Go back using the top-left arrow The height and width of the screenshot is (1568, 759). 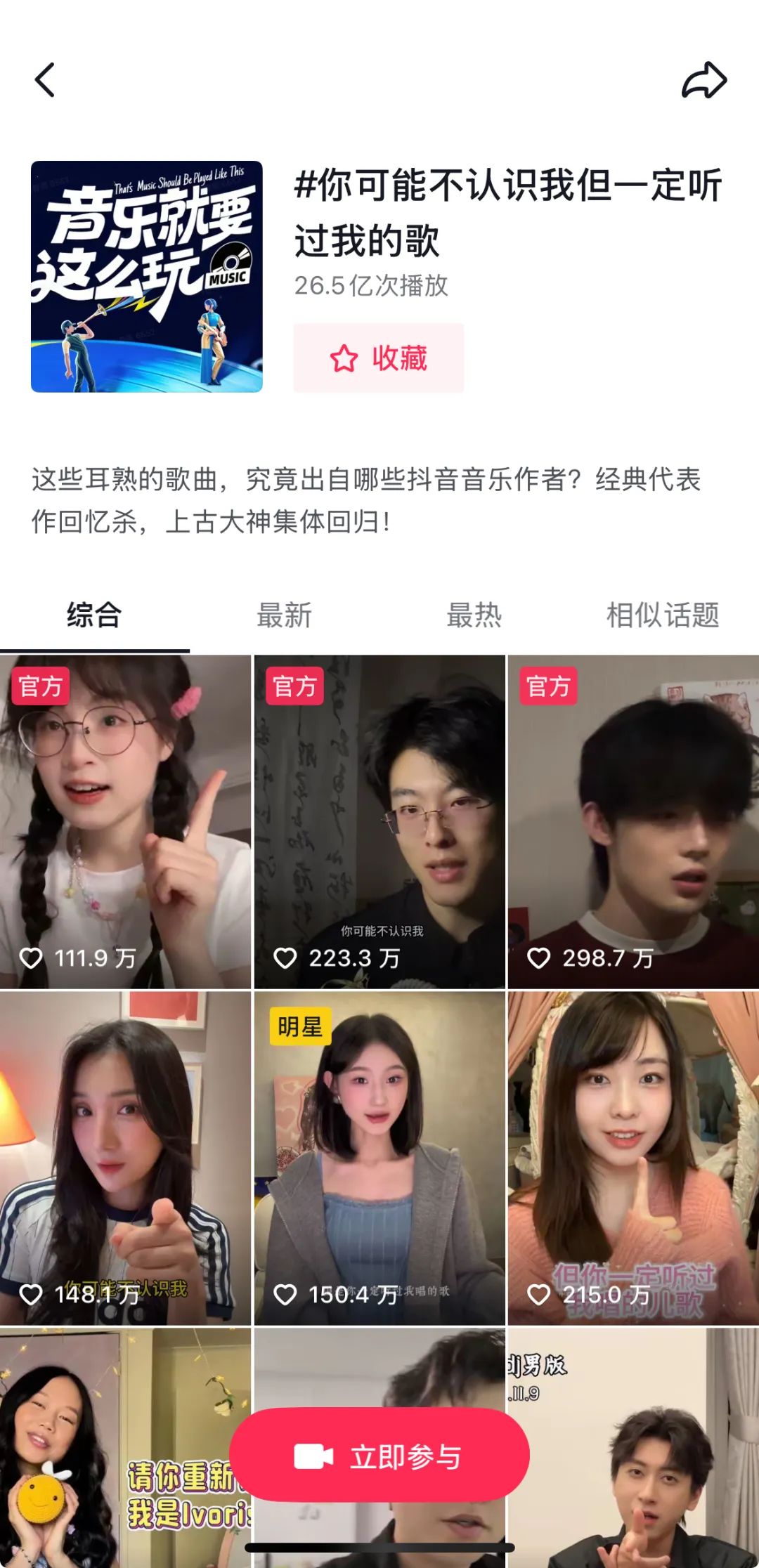pos(45,80)
